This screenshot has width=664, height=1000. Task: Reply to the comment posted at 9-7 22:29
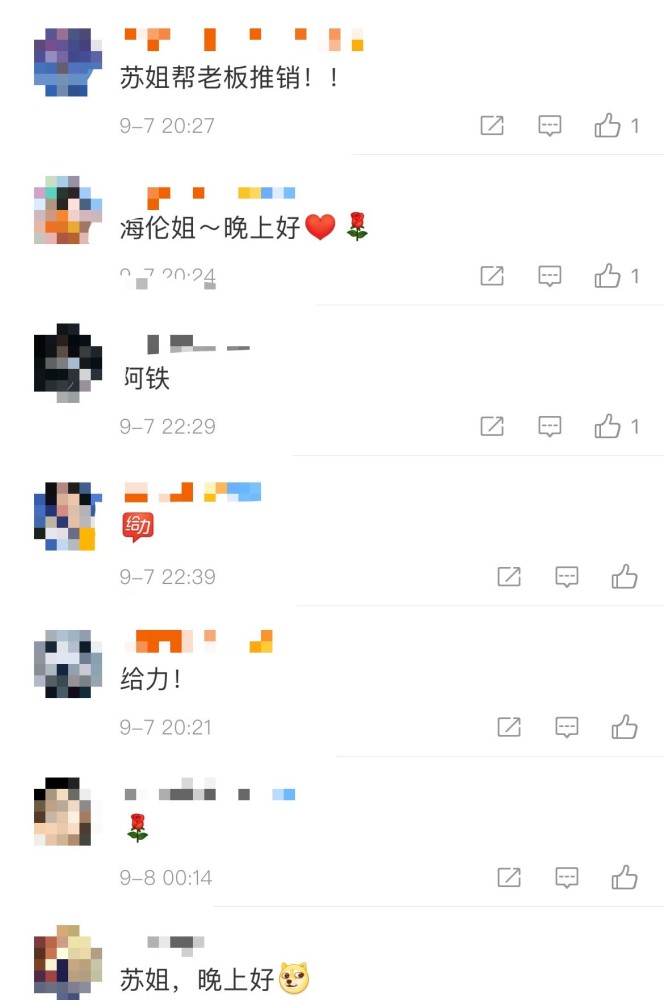[x=550, y=427]
